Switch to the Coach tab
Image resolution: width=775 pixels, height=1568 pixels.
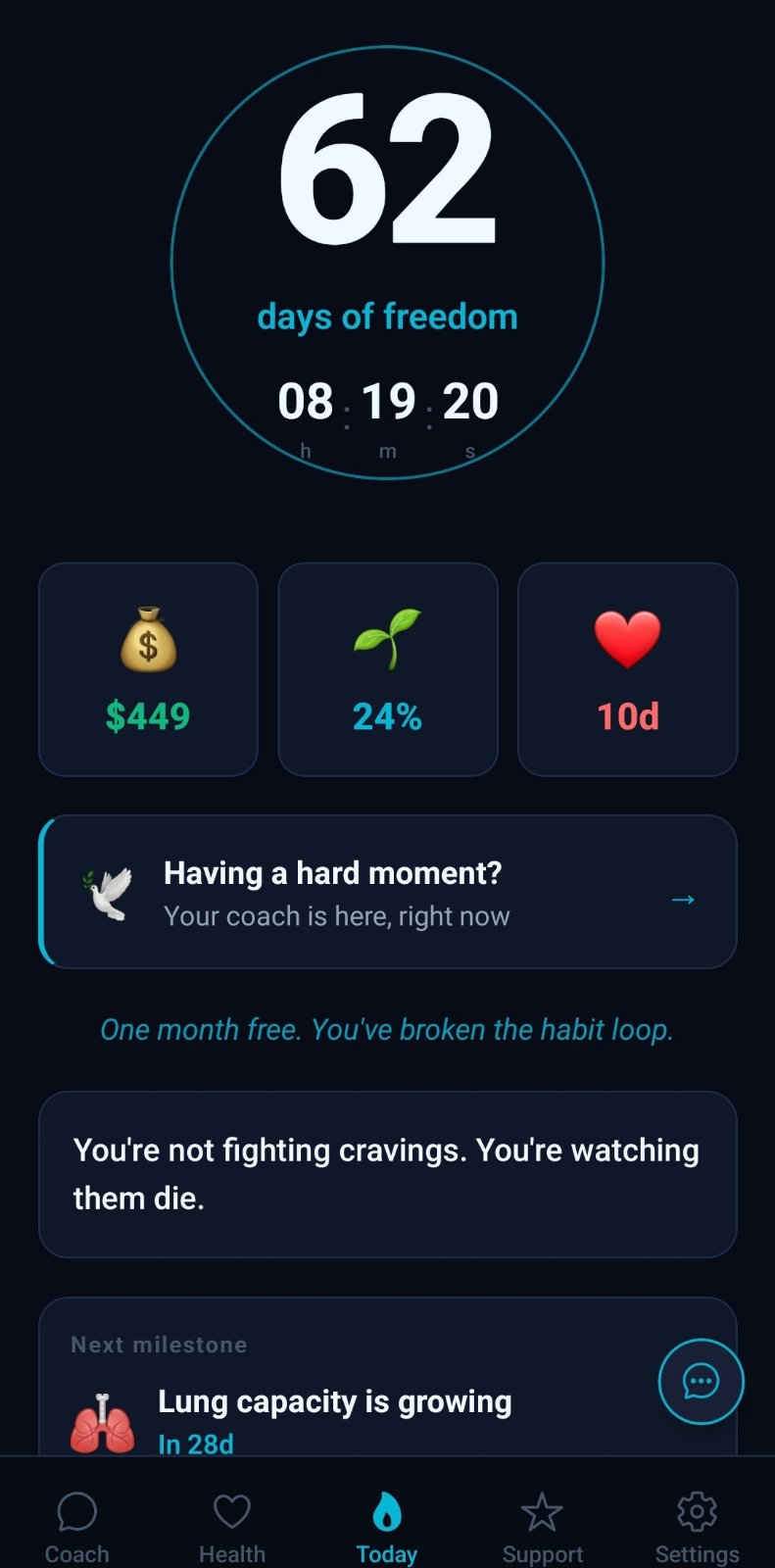point(77,1527)
